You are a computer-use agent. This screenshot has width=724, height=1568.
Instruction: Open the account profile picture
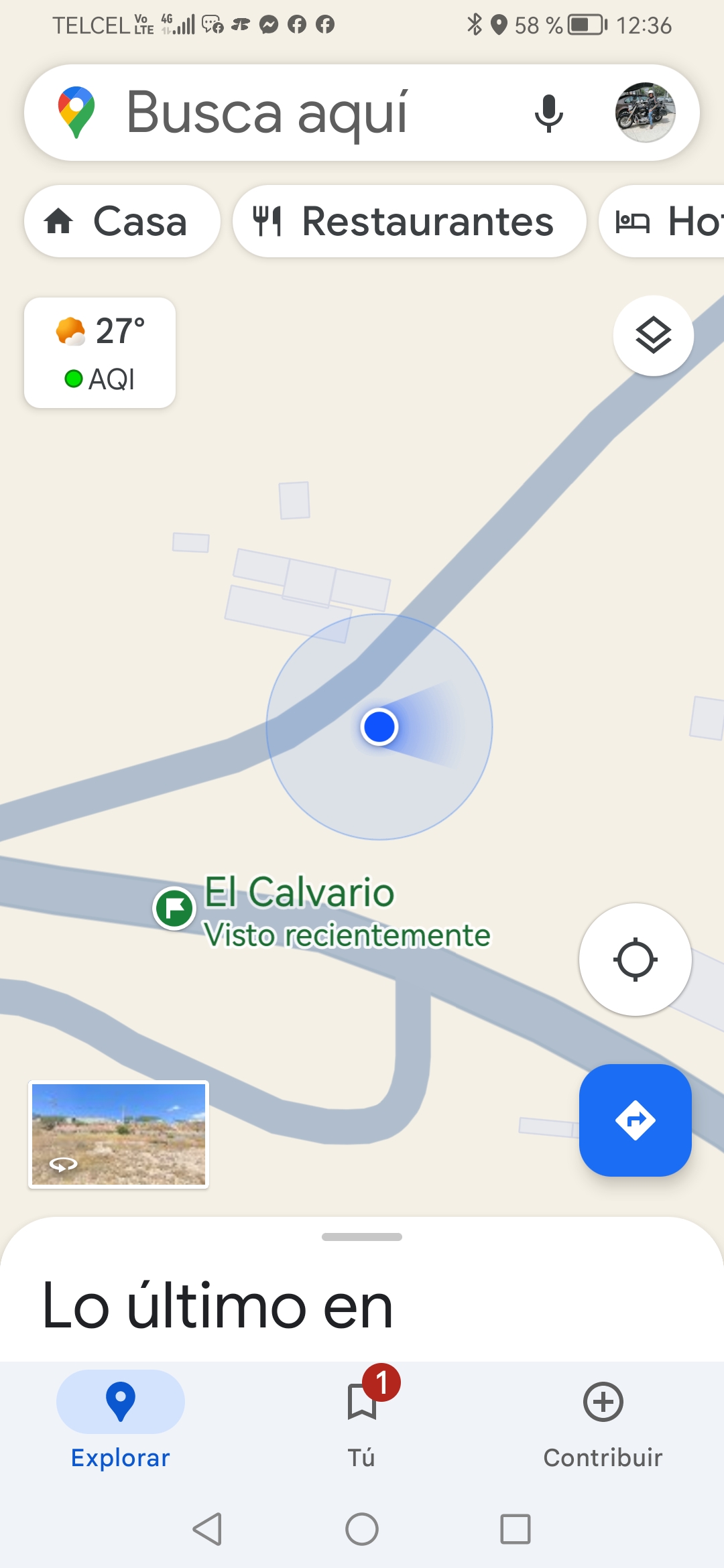645,113
